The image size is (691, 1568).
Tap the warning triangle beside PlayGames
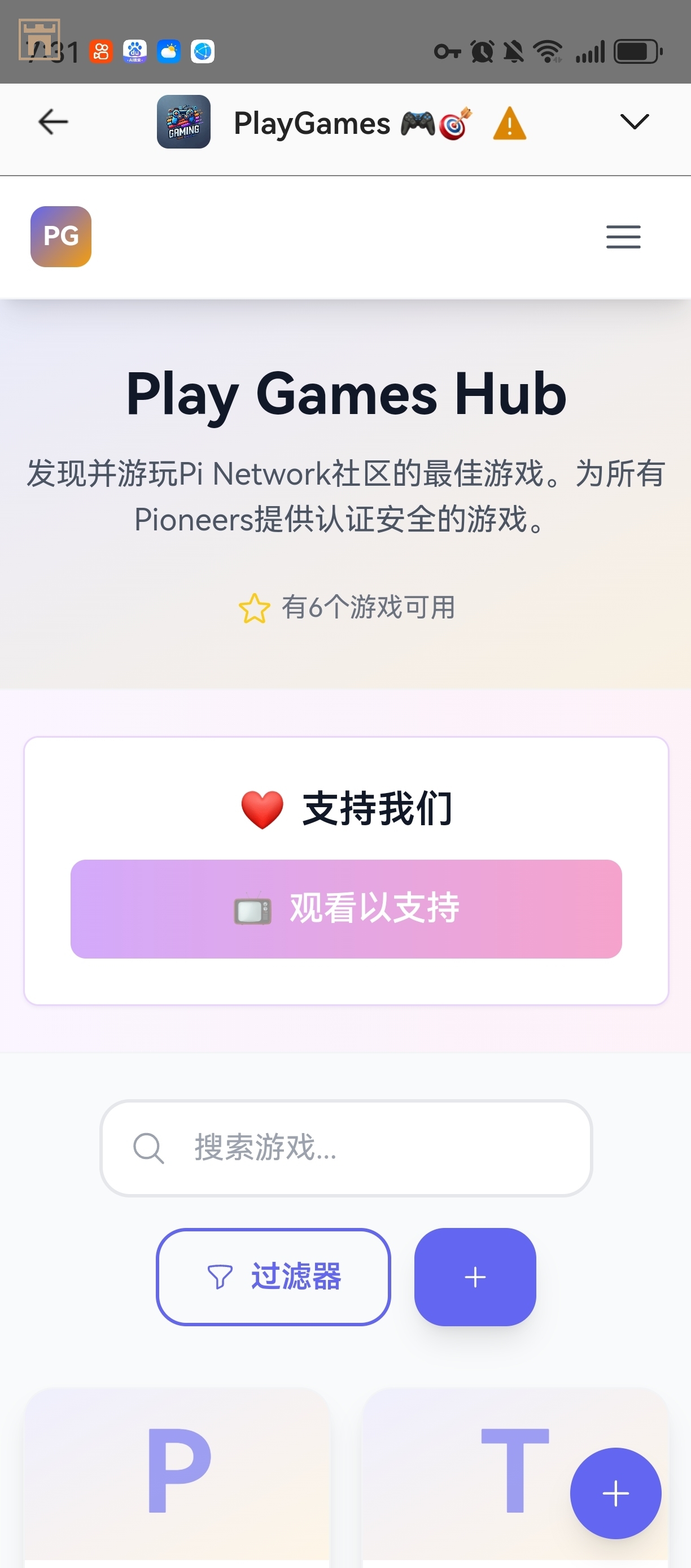pos(509,124)
